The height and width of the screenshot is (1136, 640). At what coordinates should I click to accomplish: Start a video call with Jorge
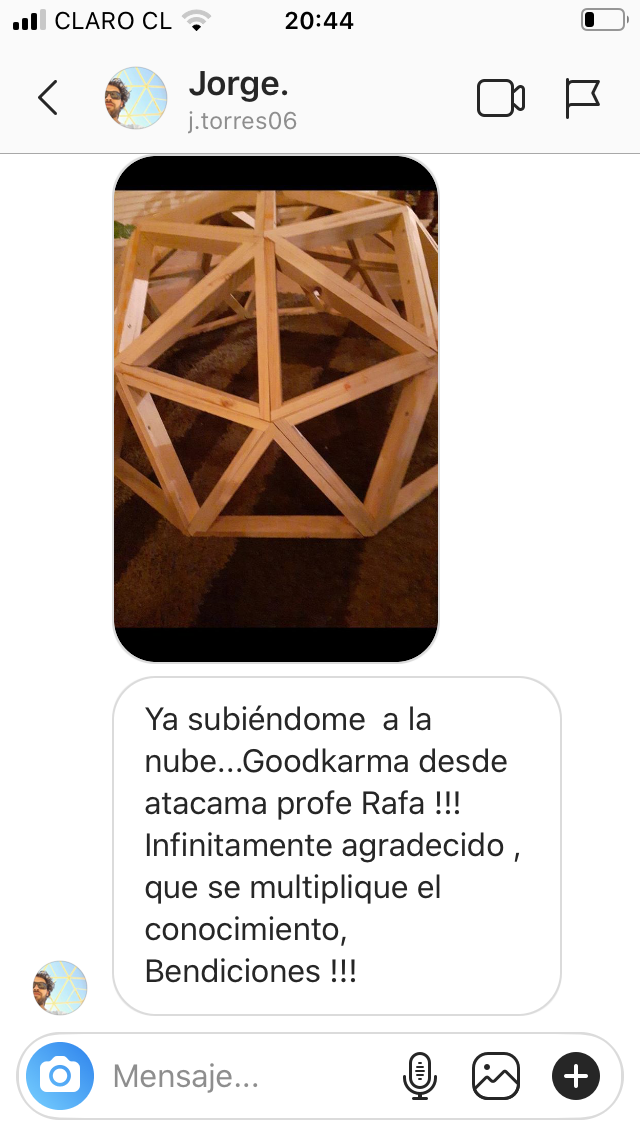tap(500, 98)
